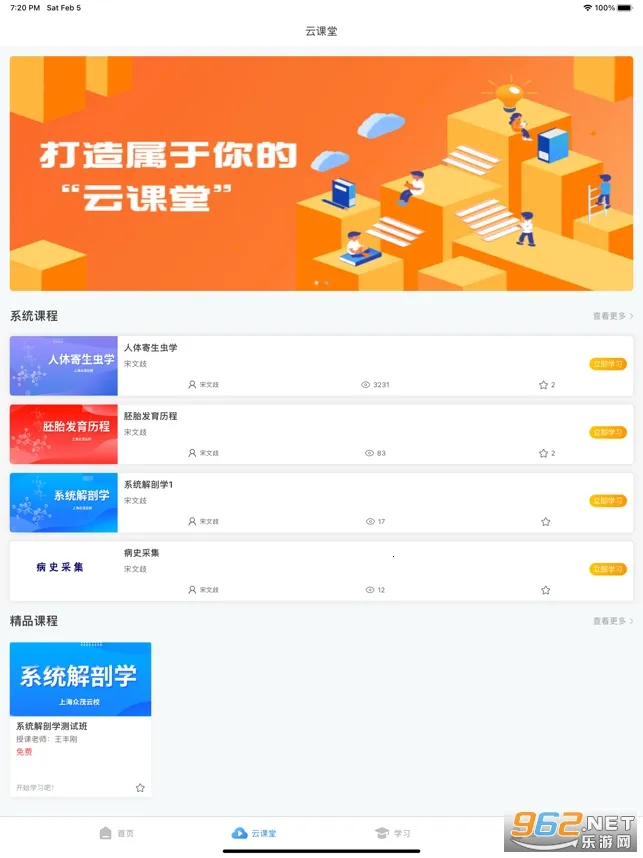Tap 立即学习 for 胚胎发育历程
This screenshot has height=858, width=643.
click(x=608, y=432)
